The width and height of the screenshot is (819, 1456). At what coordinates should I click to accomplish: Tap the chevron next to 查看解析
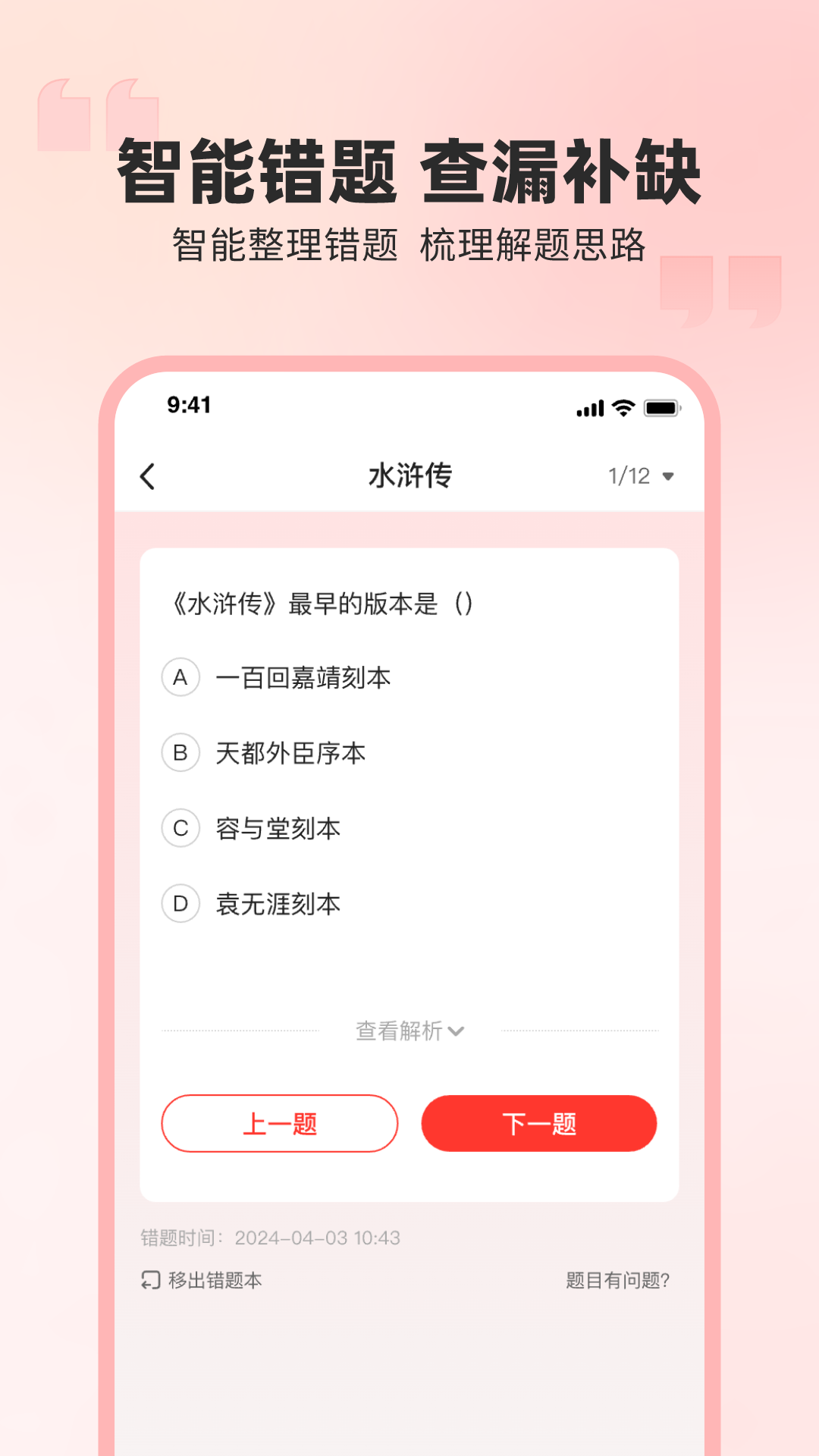point(455,1031)
